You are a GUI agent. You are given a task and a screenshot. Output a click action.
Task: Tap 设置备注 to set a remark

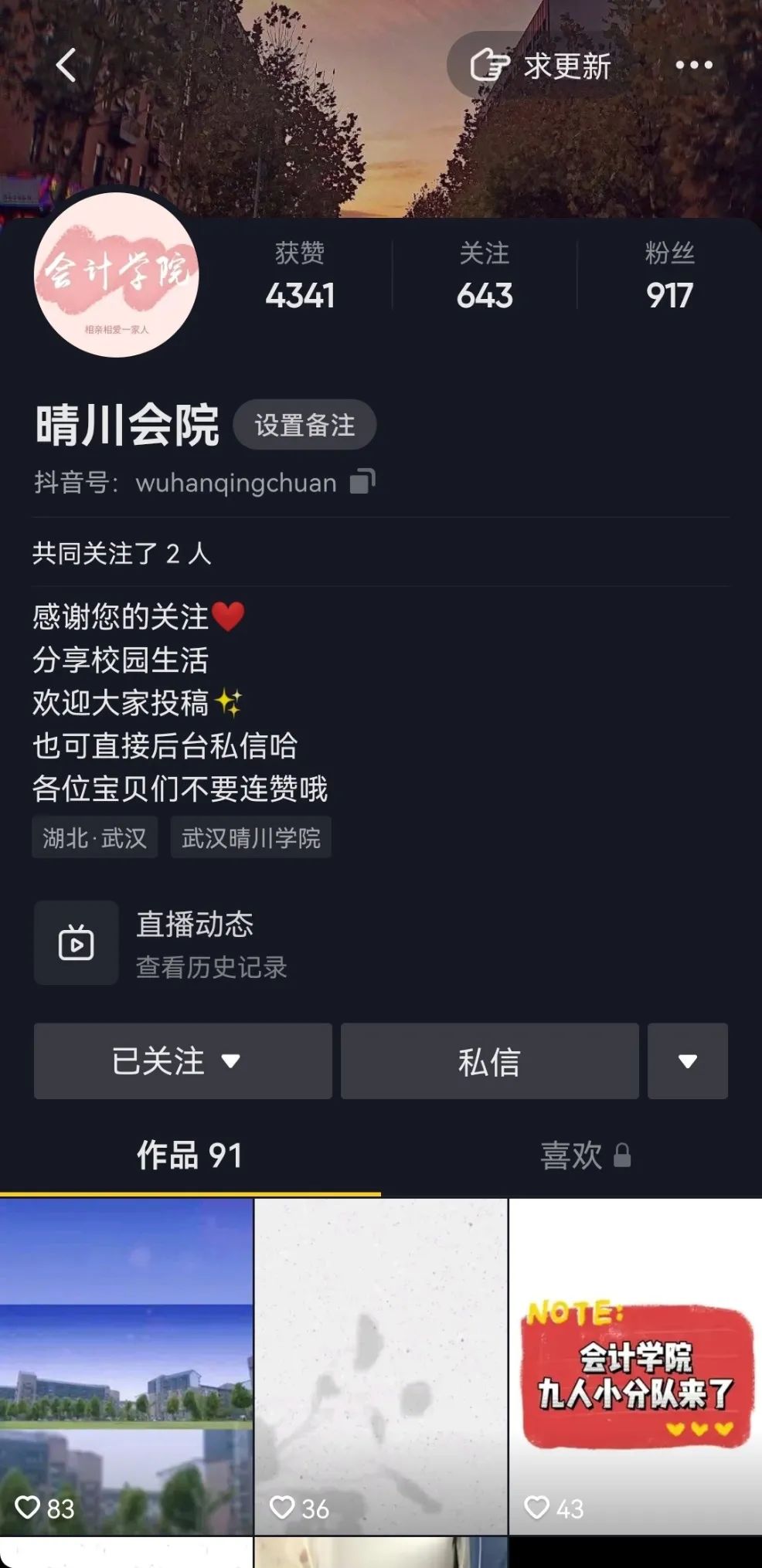tap(304, 425)
